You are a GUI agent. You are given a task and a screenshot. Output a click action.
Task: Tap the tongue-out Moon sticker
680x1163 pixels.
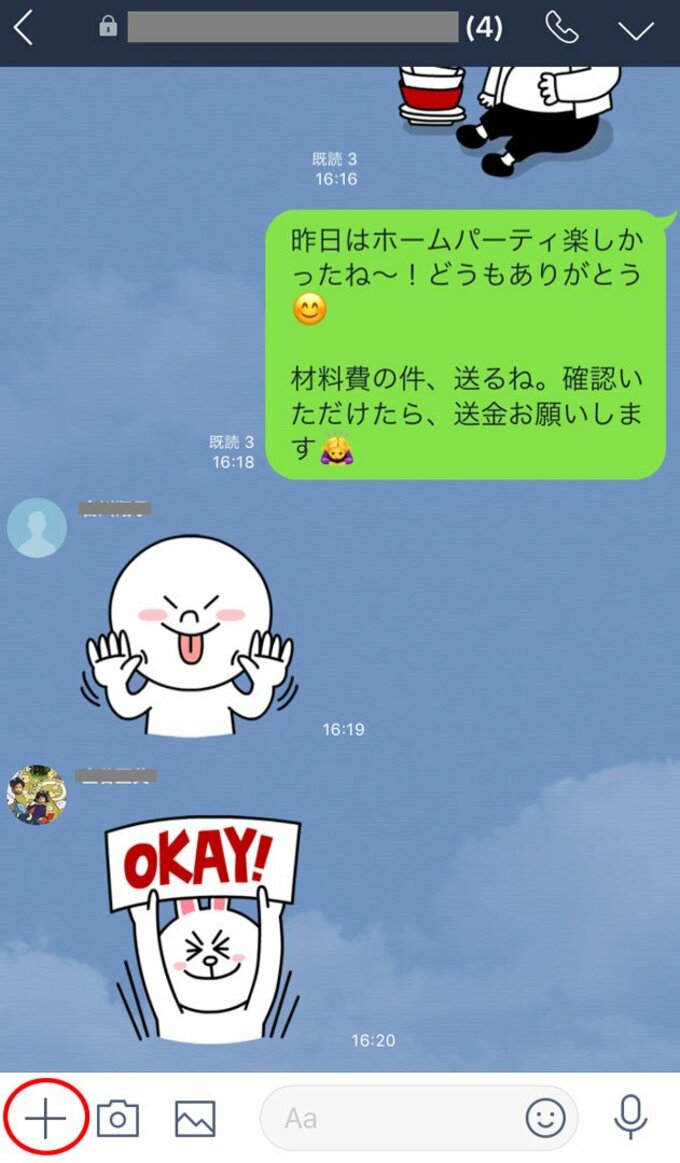[x=190, y=635]
